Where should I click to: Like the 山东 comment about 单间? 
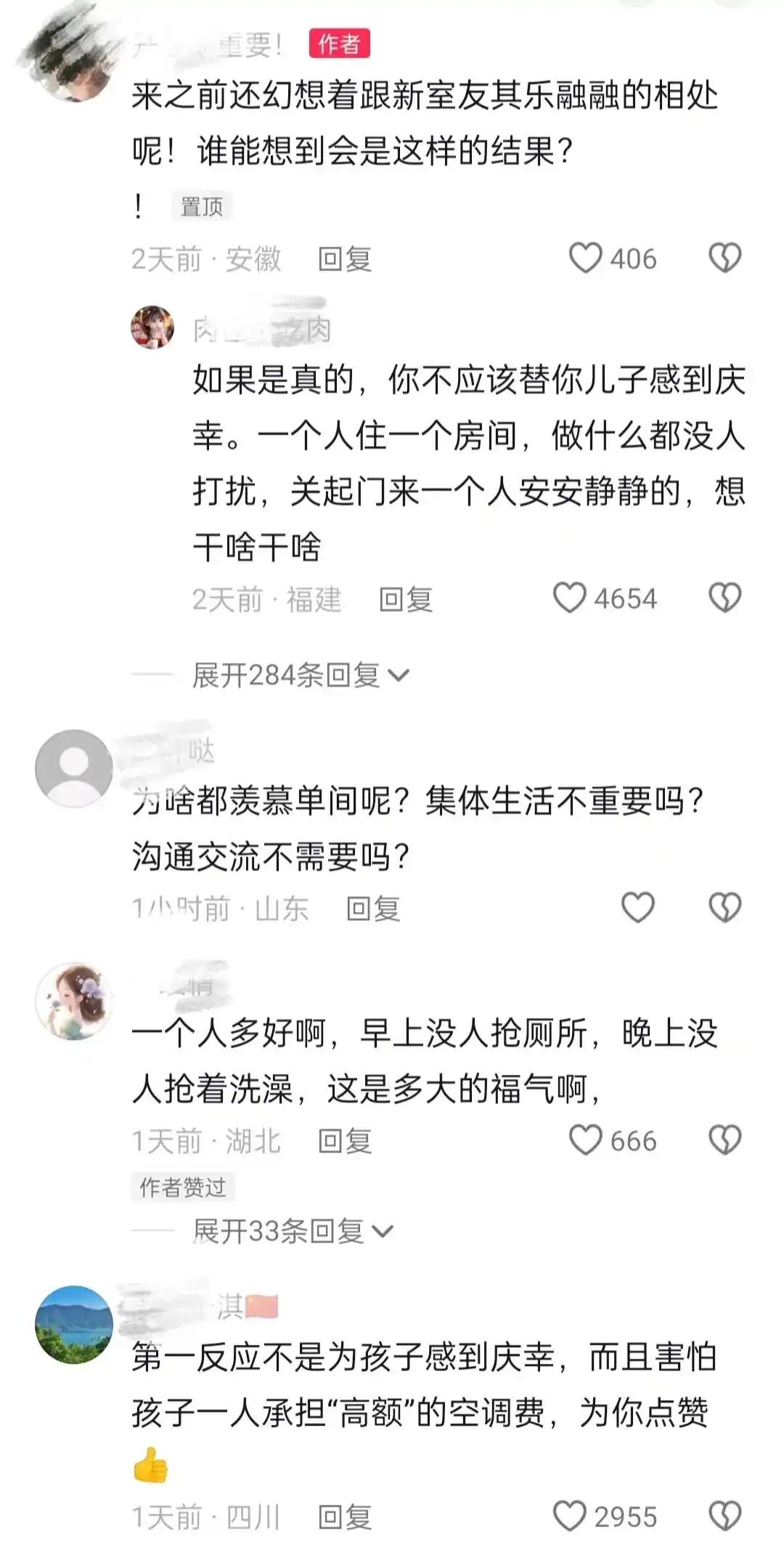638,908
